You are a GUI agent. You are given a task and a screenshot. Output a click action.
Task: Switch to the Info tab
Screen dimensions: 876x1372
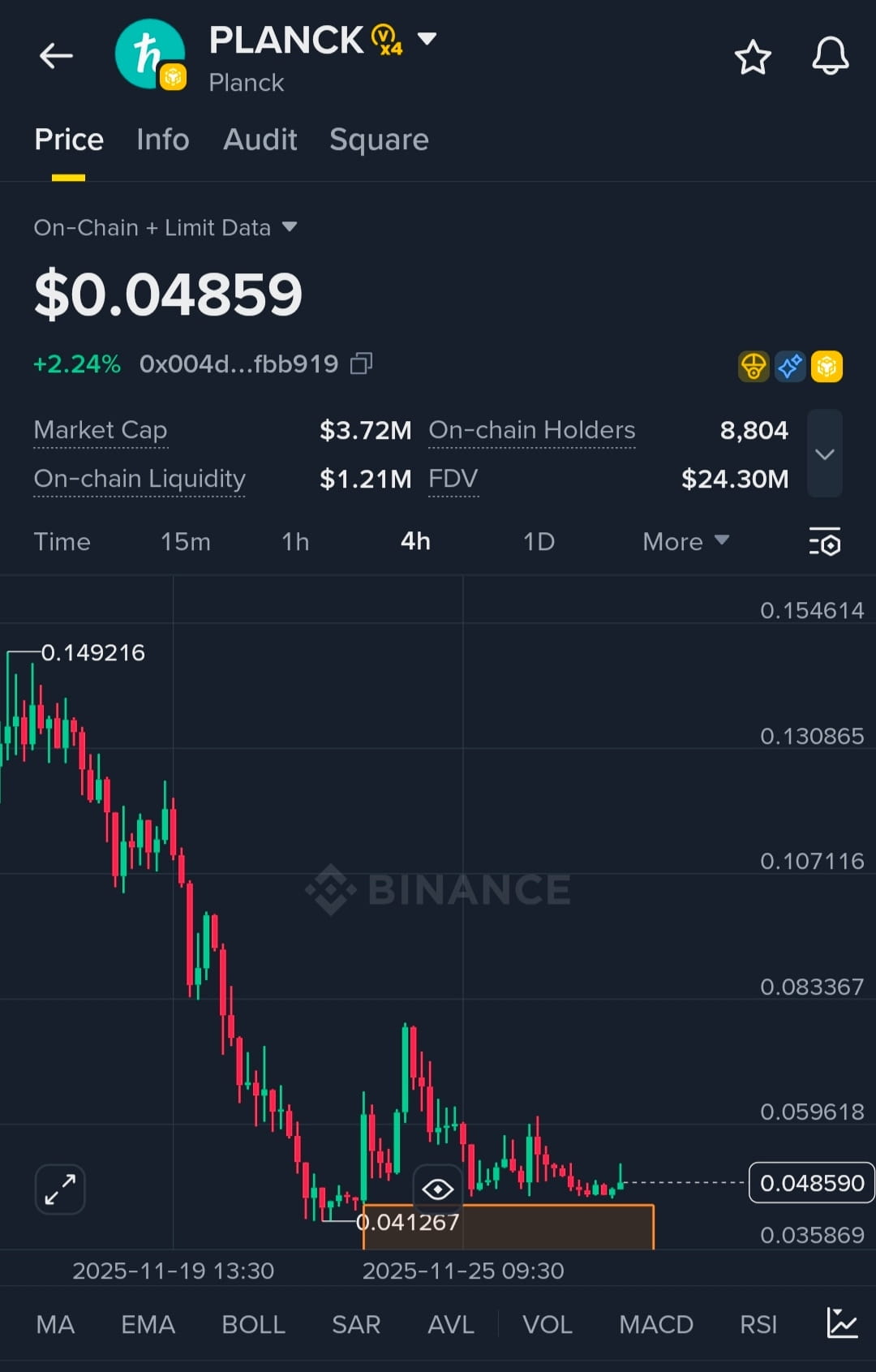[162, 140]
